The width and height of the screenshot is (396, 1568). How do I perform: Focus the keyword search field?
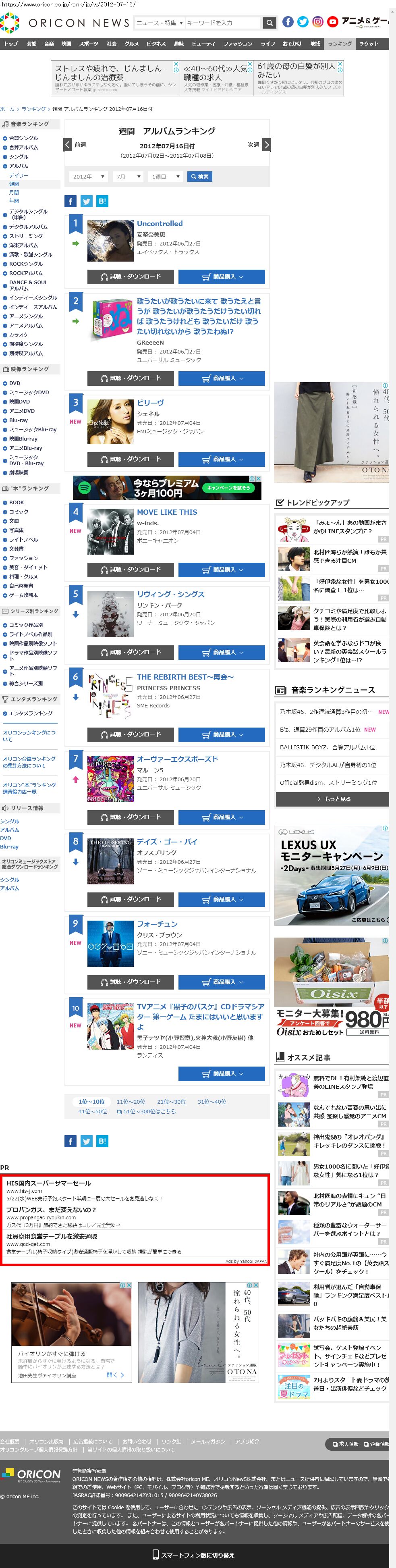click(222, 23)
